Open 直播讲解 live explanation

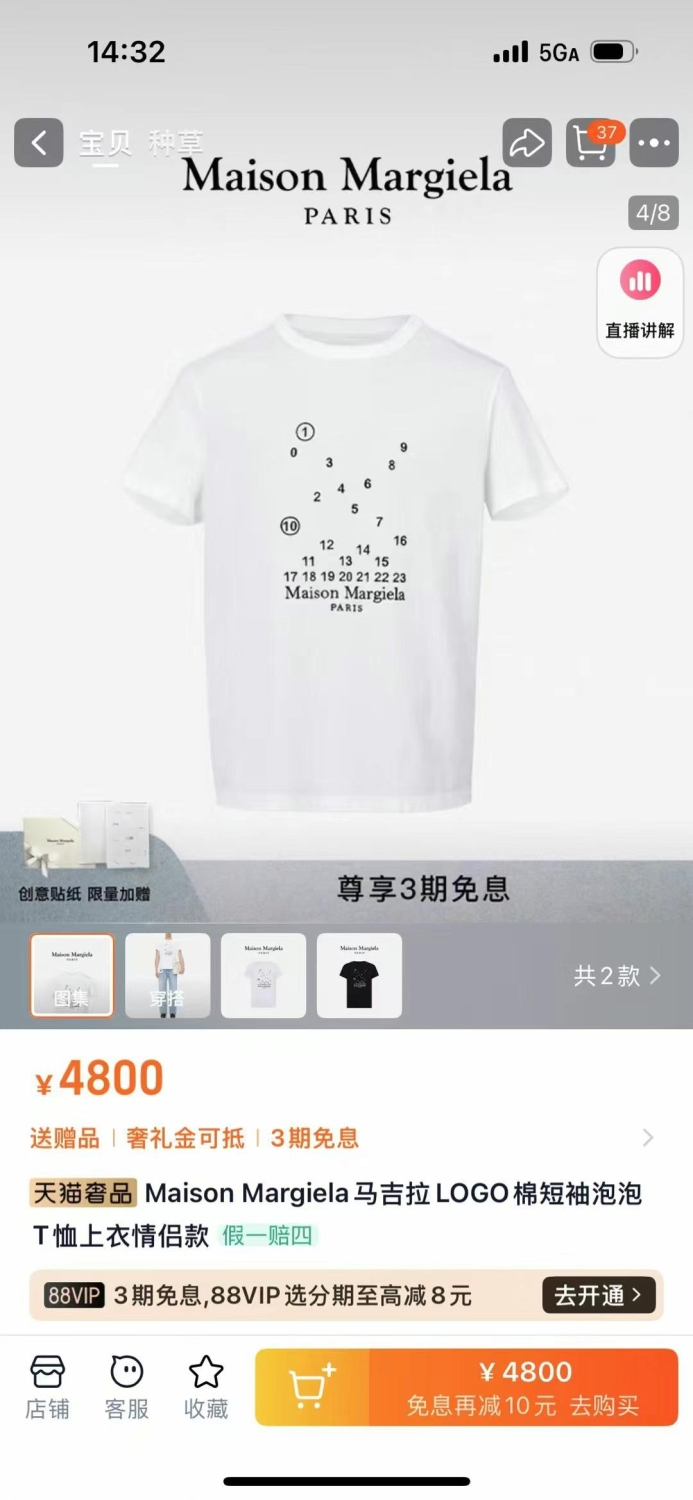640,303
